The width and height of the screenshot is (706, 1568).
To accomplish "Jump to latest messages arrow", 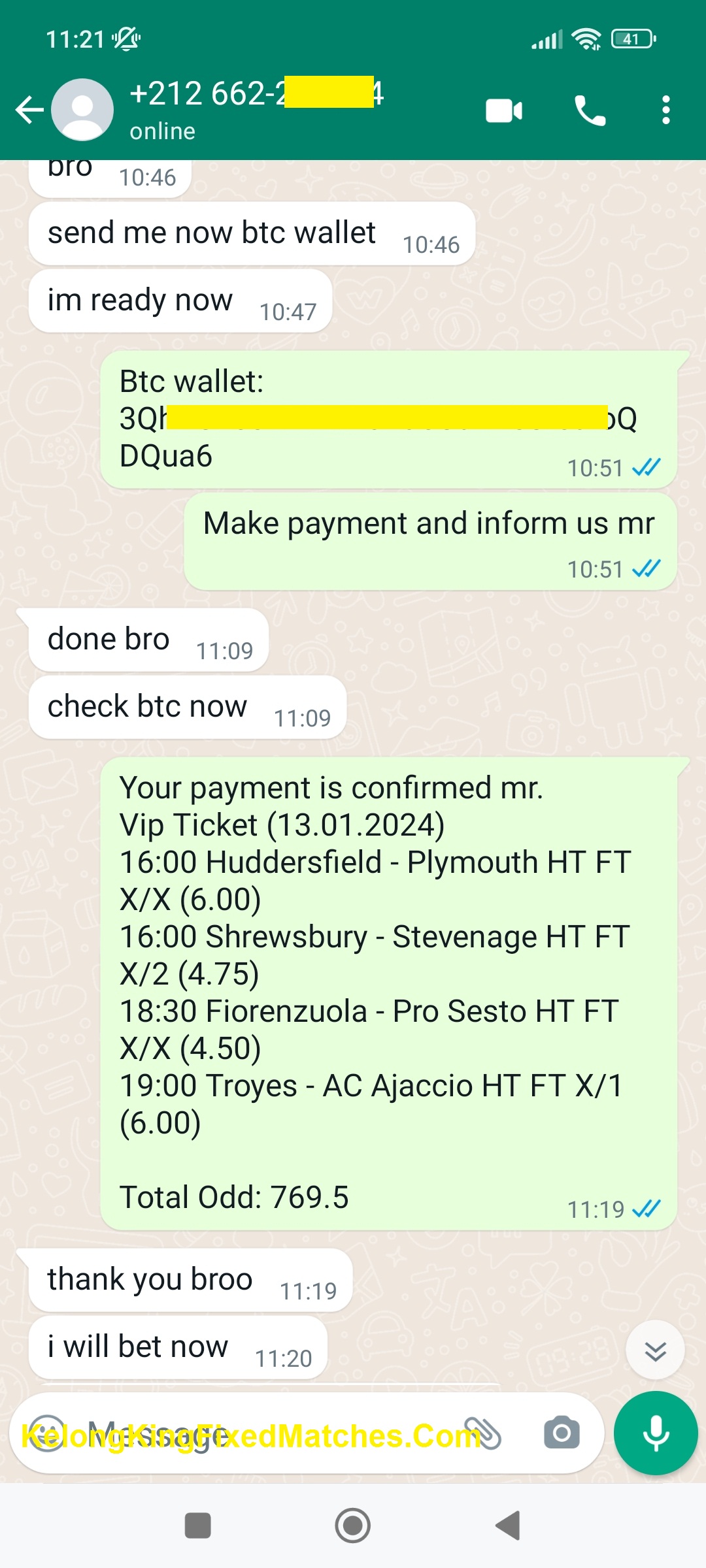I will click(x=655, y=1350).
